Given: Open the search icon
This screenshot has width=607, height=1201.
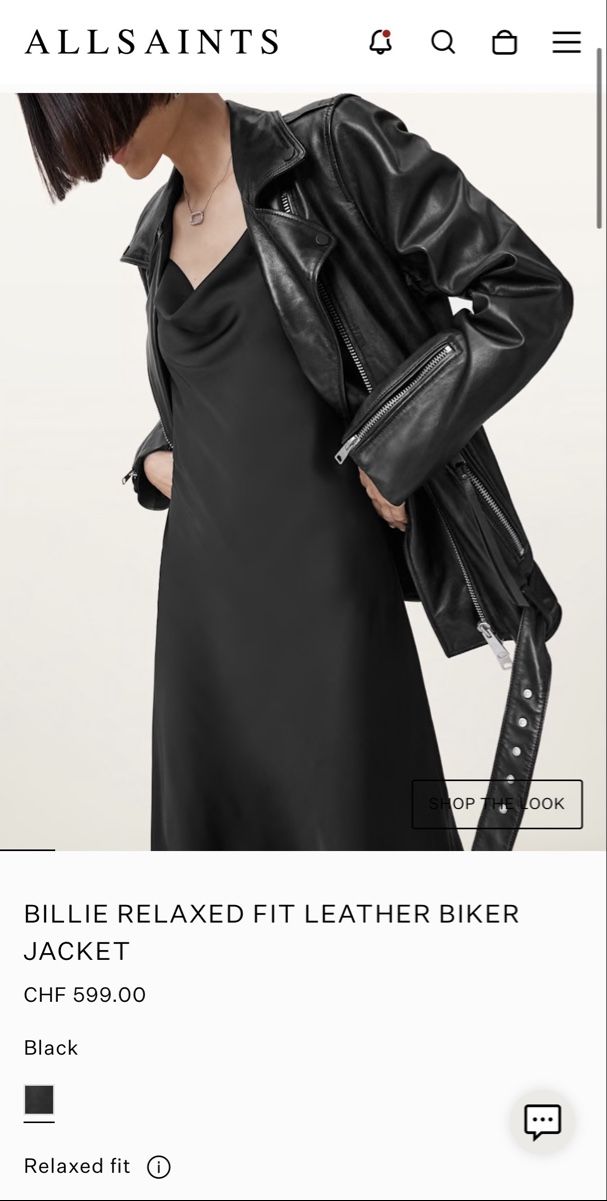Looking at the screenshot, I should pos(443,42).
